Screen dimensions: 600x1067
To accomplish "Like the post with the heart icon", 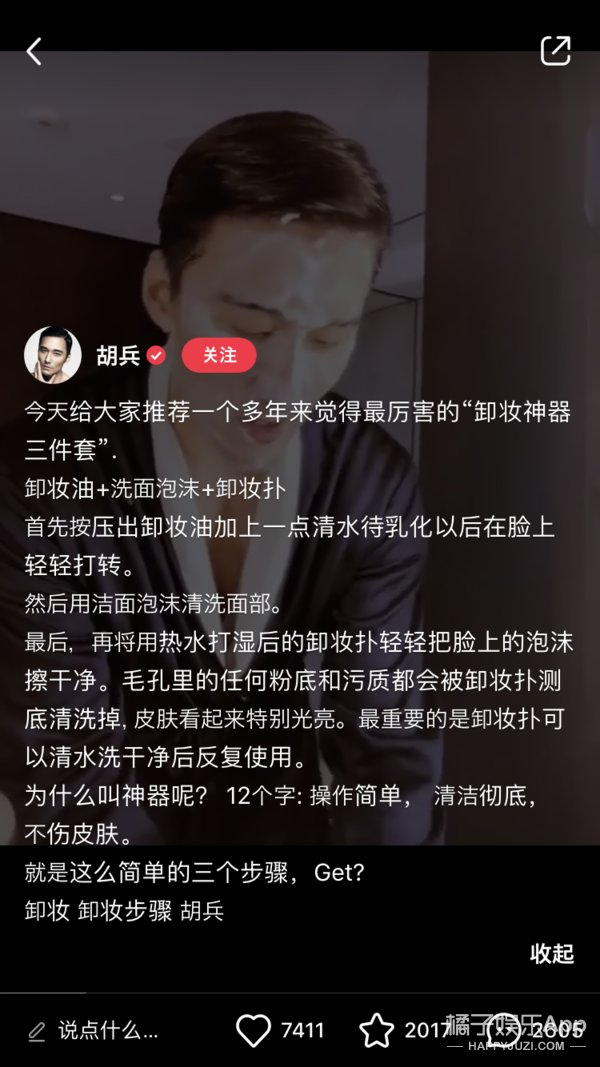I will 253,1030.
